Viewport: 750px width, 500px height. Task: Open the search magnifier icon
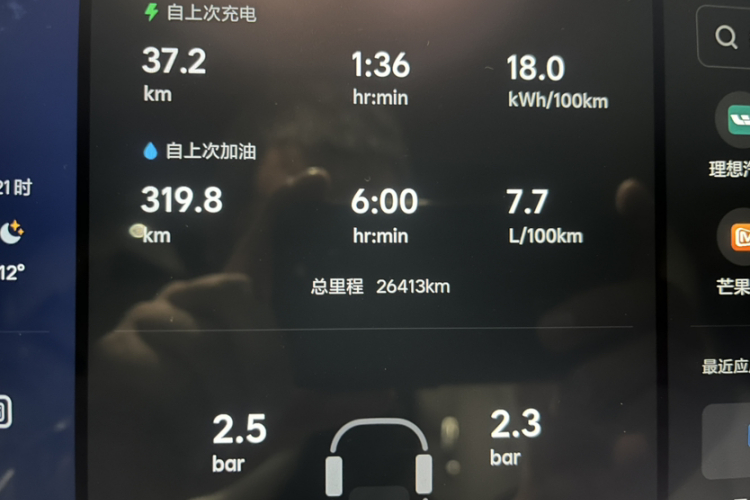[727, 37]
